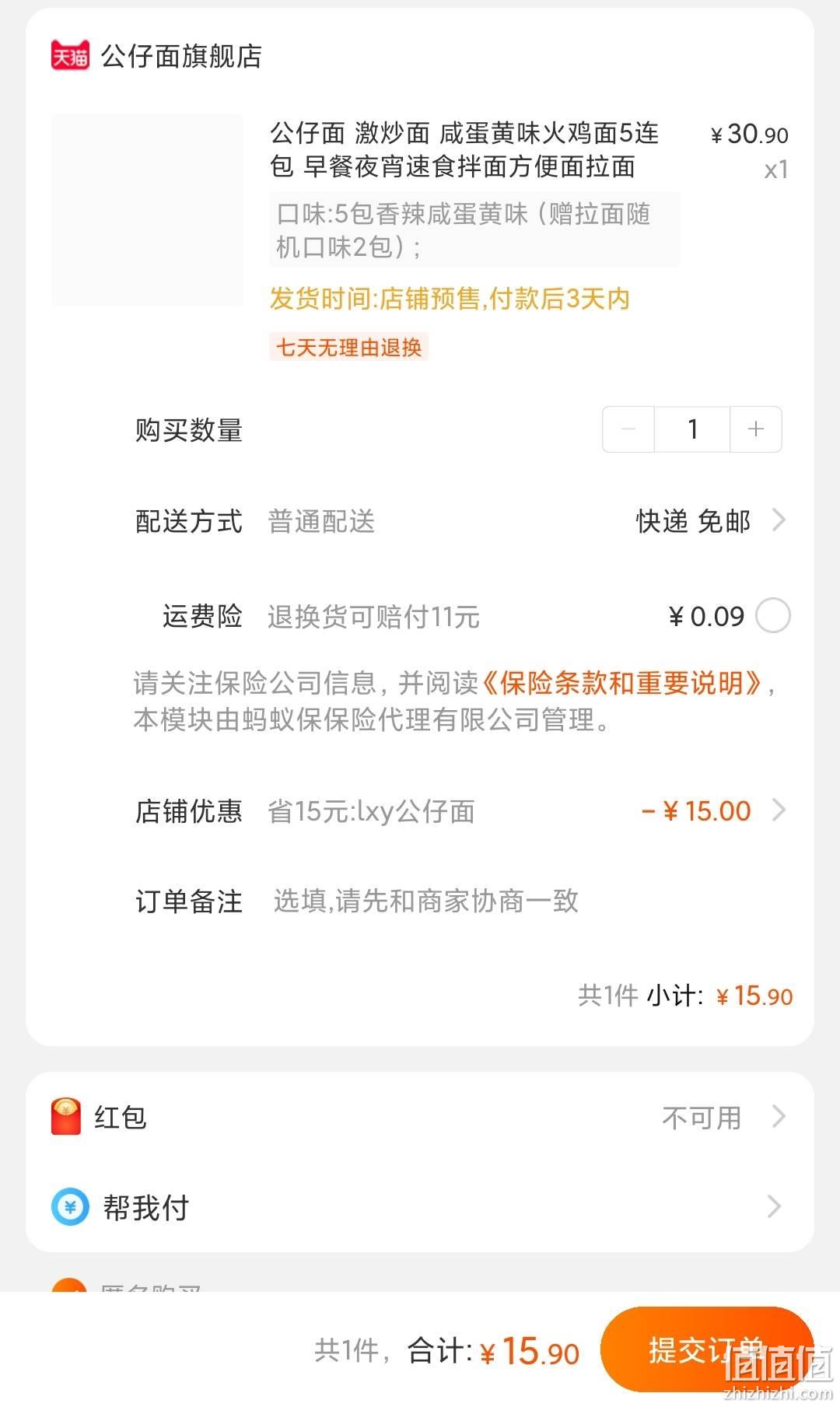840x1407 pixels.
Task: Open 帮我付 pay-for-me option
Action: (420, 1207)
